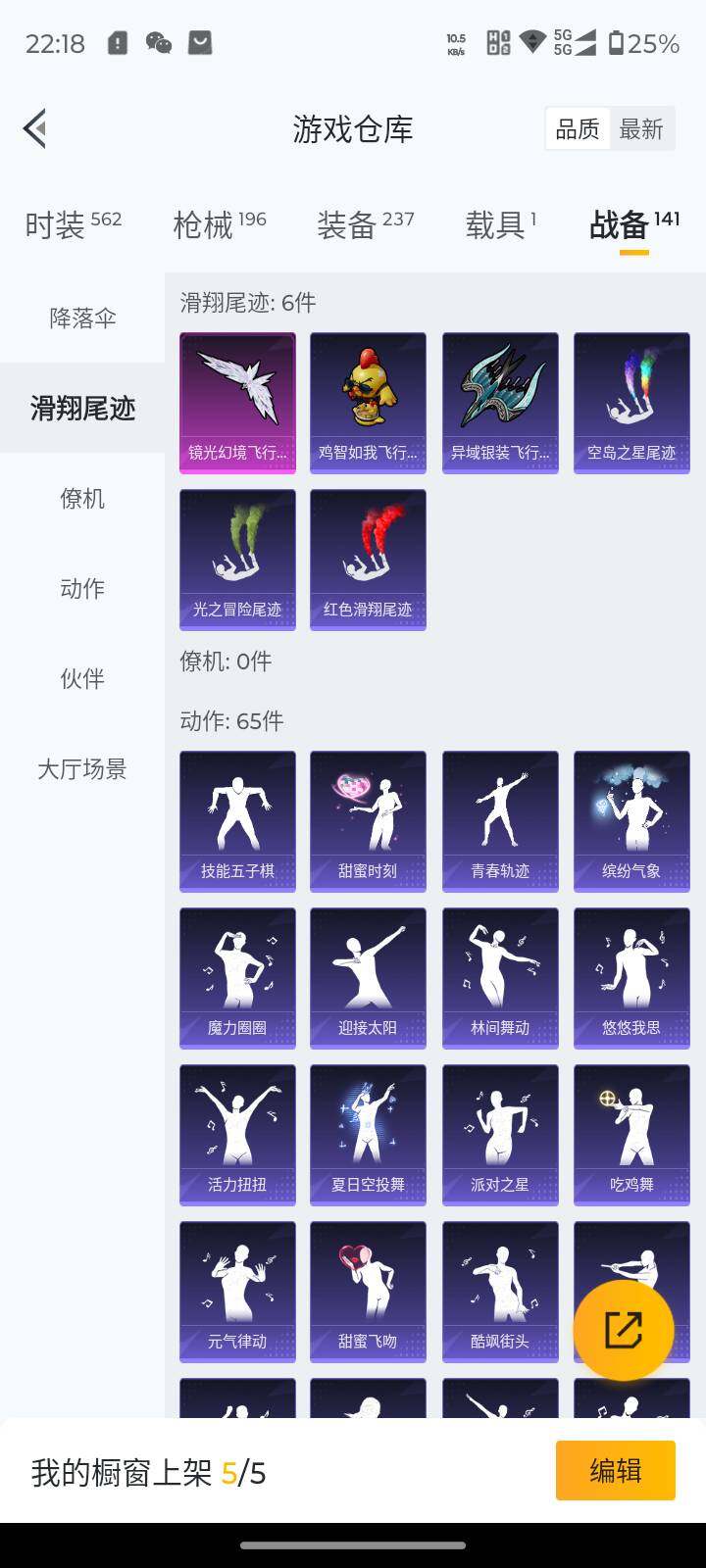The width and height of the screenshot is (706, 1568).
Task: Open the 技能五子棋 action item
Action: pos(237,820)
